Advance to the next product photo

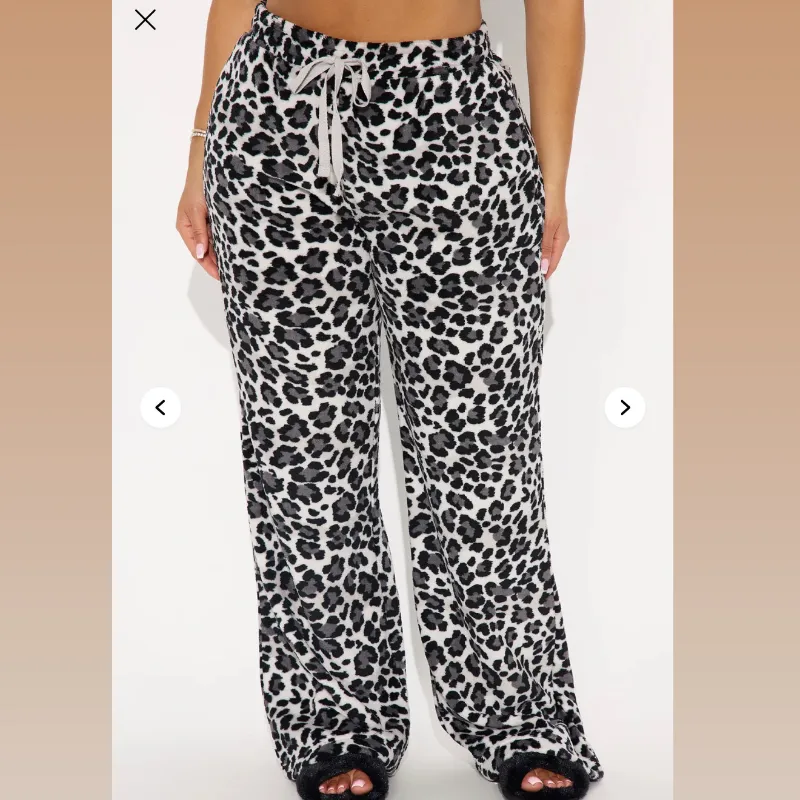click(625, 407)
